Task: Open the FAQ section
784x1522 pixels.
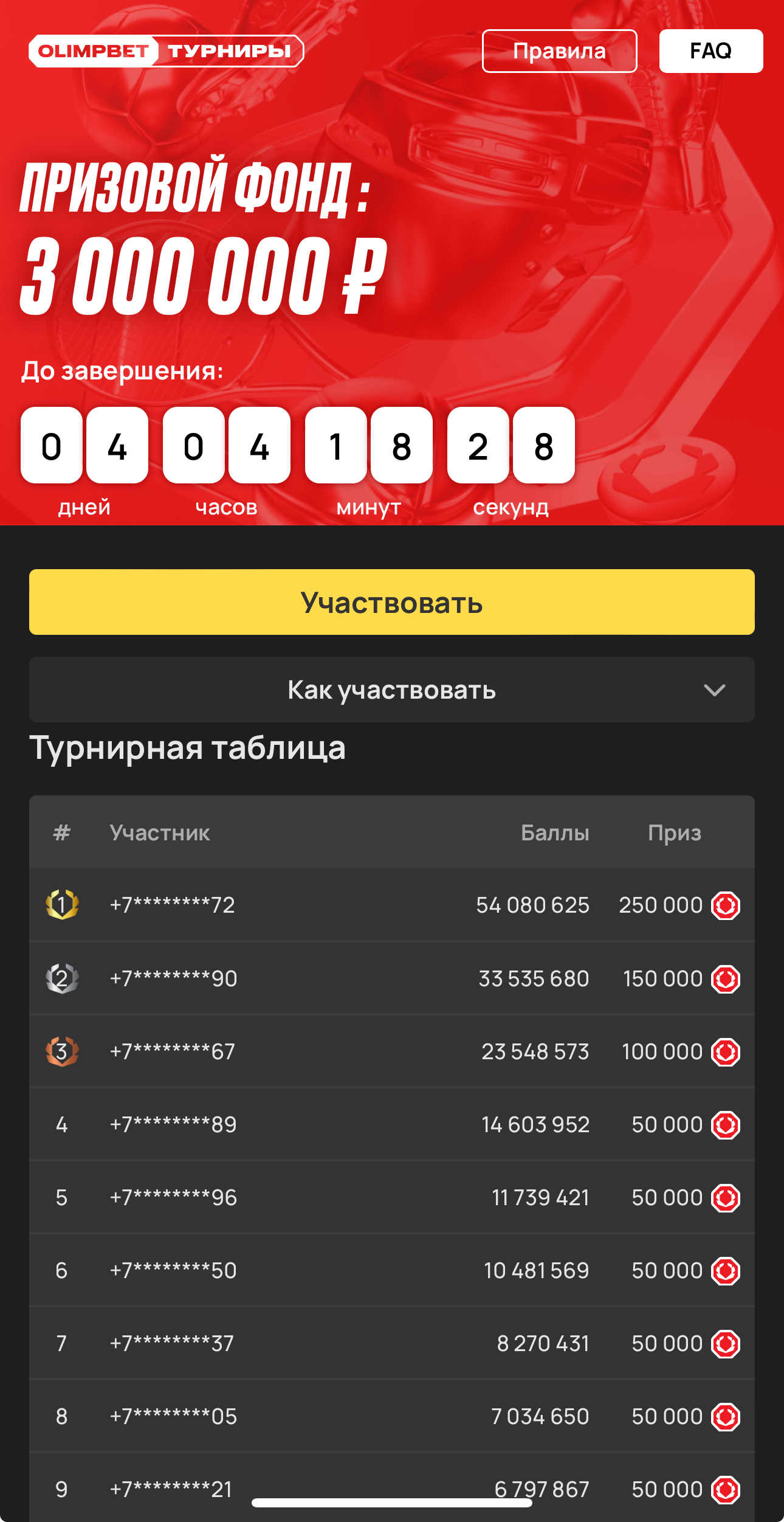Action: tap(710, 51)
